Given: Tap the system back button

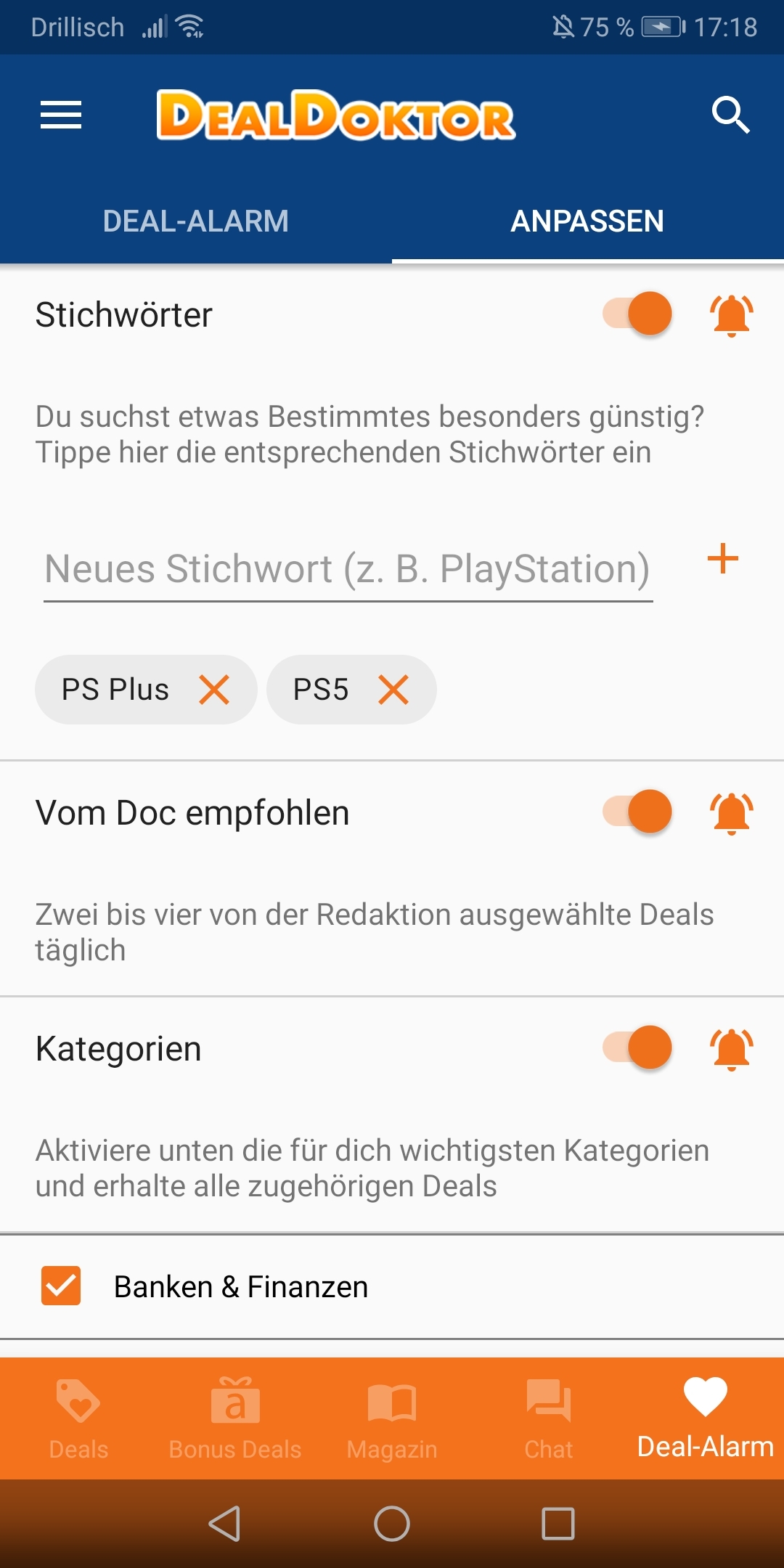Looking at the screenshot, I should coord(225,1523).
